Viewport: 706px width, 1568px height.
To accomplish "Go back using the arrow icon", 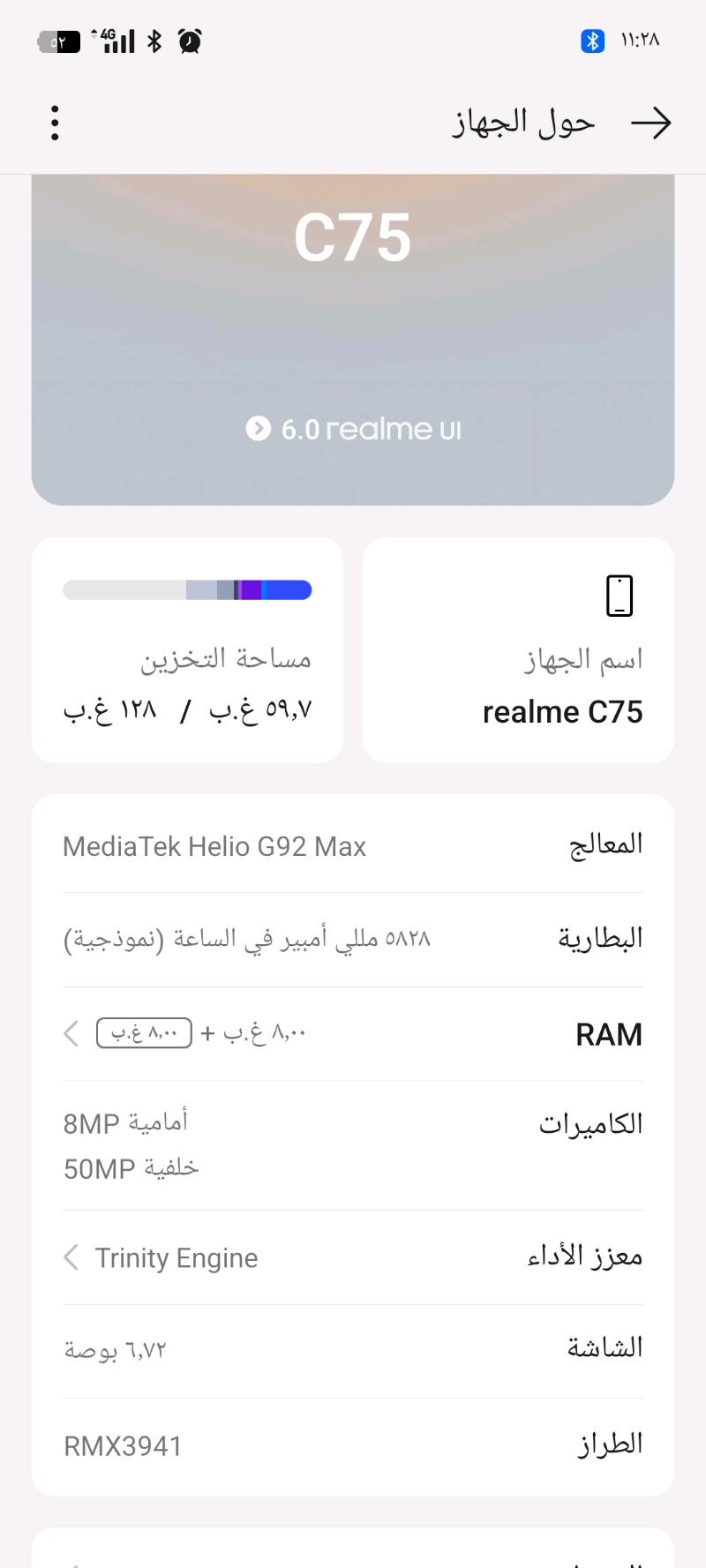I will (x=651, y=123).
